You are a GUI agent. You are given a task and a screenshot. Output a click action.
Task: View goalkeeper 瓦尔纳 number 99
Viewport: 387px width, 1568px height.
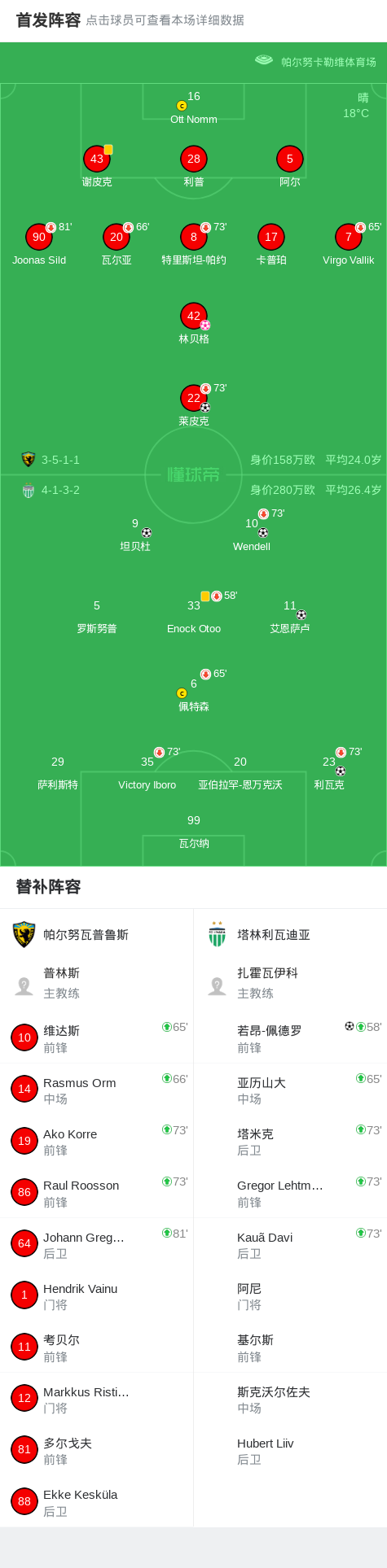coord(194,831)
